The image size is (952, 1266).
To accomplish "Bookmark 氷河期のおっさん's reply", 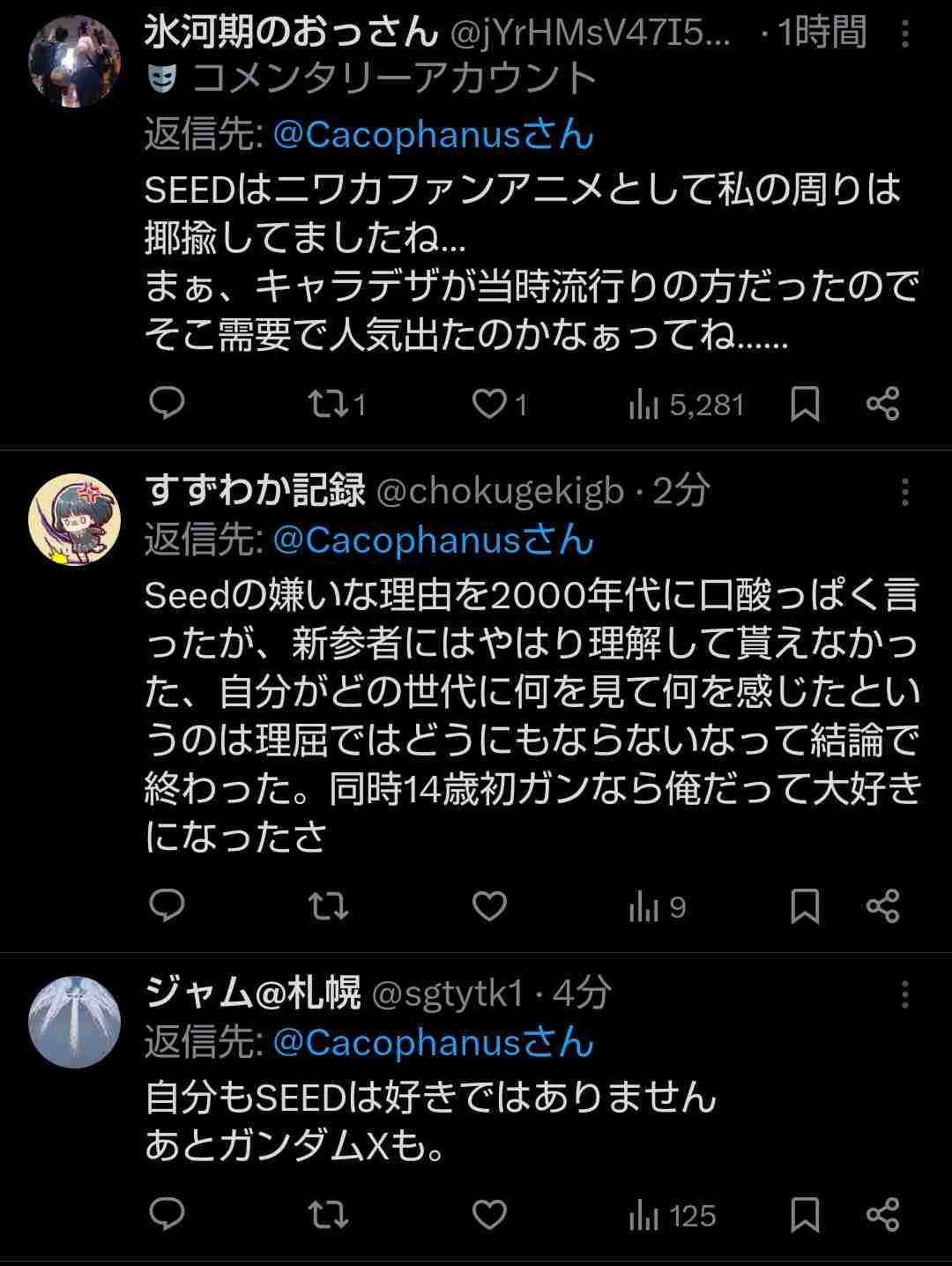I will click(805, 405).
